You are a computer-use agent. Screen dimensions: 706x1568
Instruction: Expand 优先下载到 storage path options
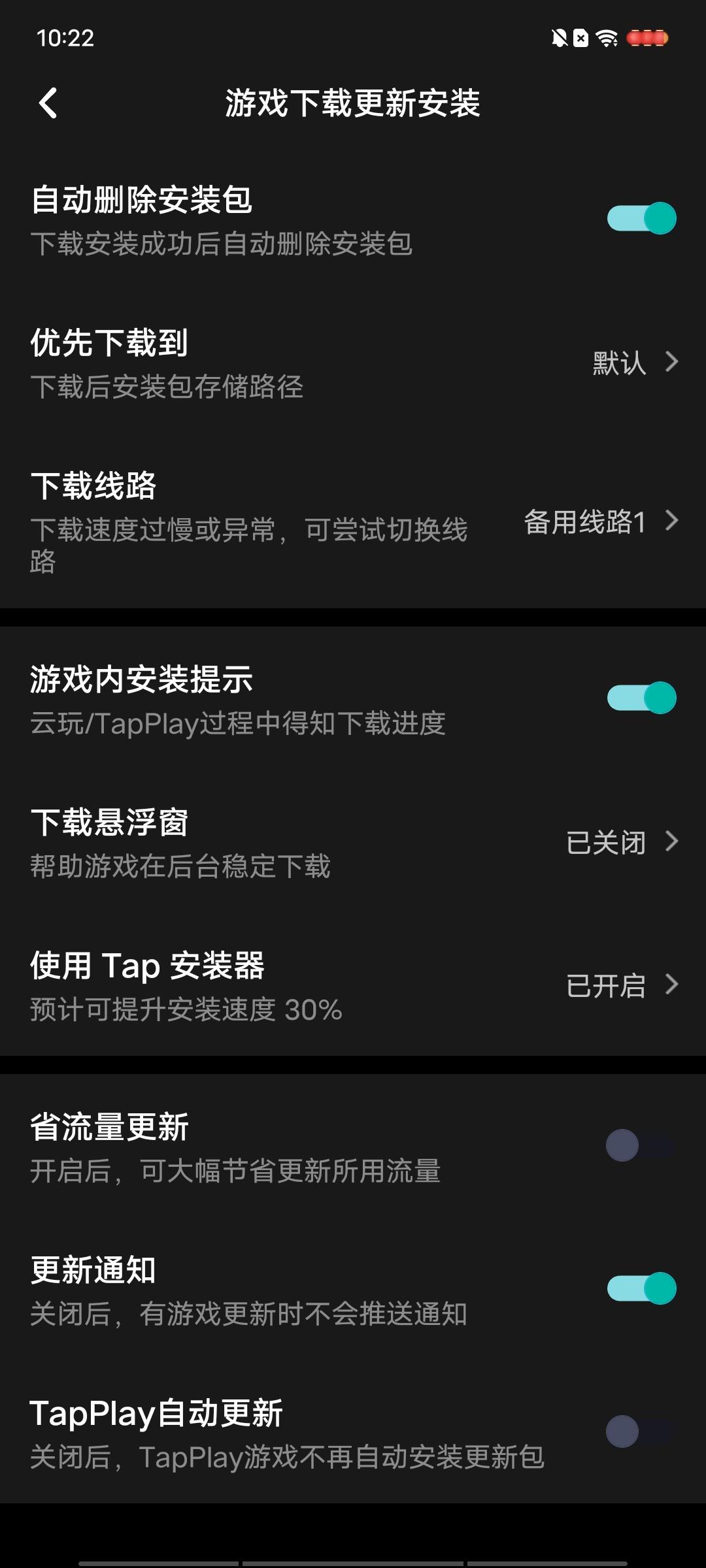[353, 363]
